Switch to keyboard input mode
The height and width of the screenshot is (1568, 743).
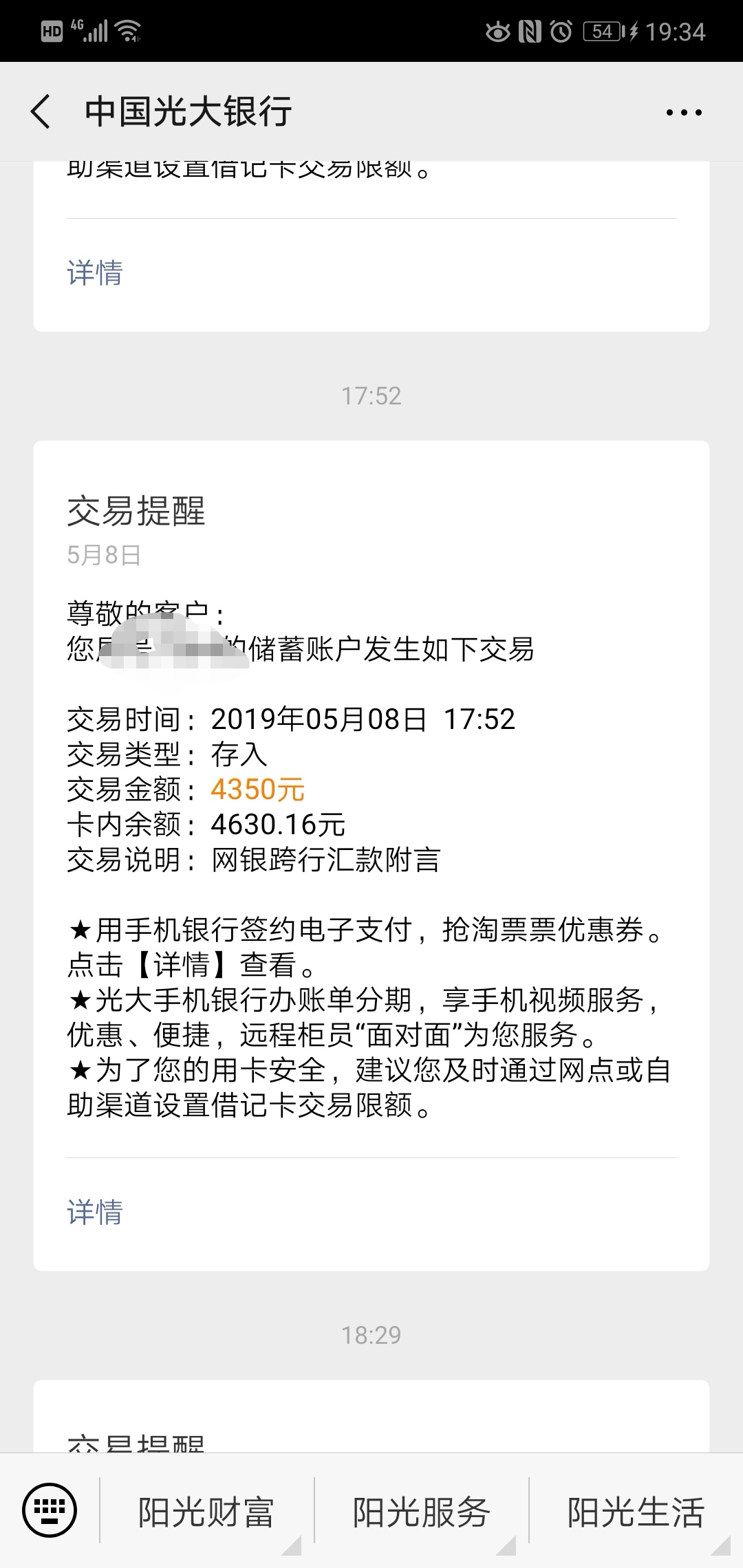click(50, 1512)
